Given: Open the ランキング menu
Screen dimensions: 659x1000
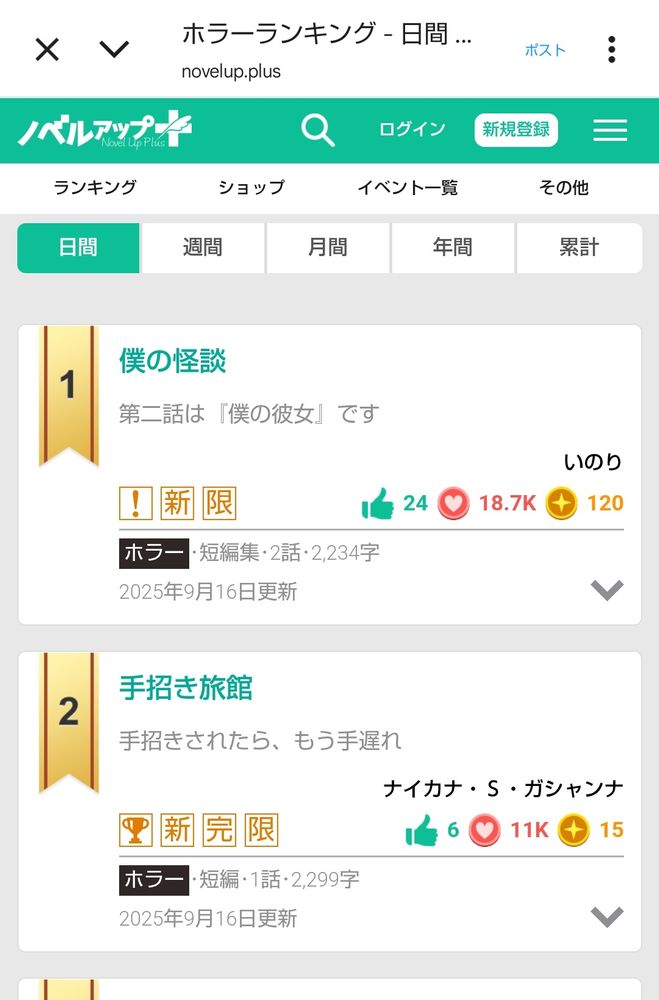Looking at the screenshot, I should coord(95,187).
